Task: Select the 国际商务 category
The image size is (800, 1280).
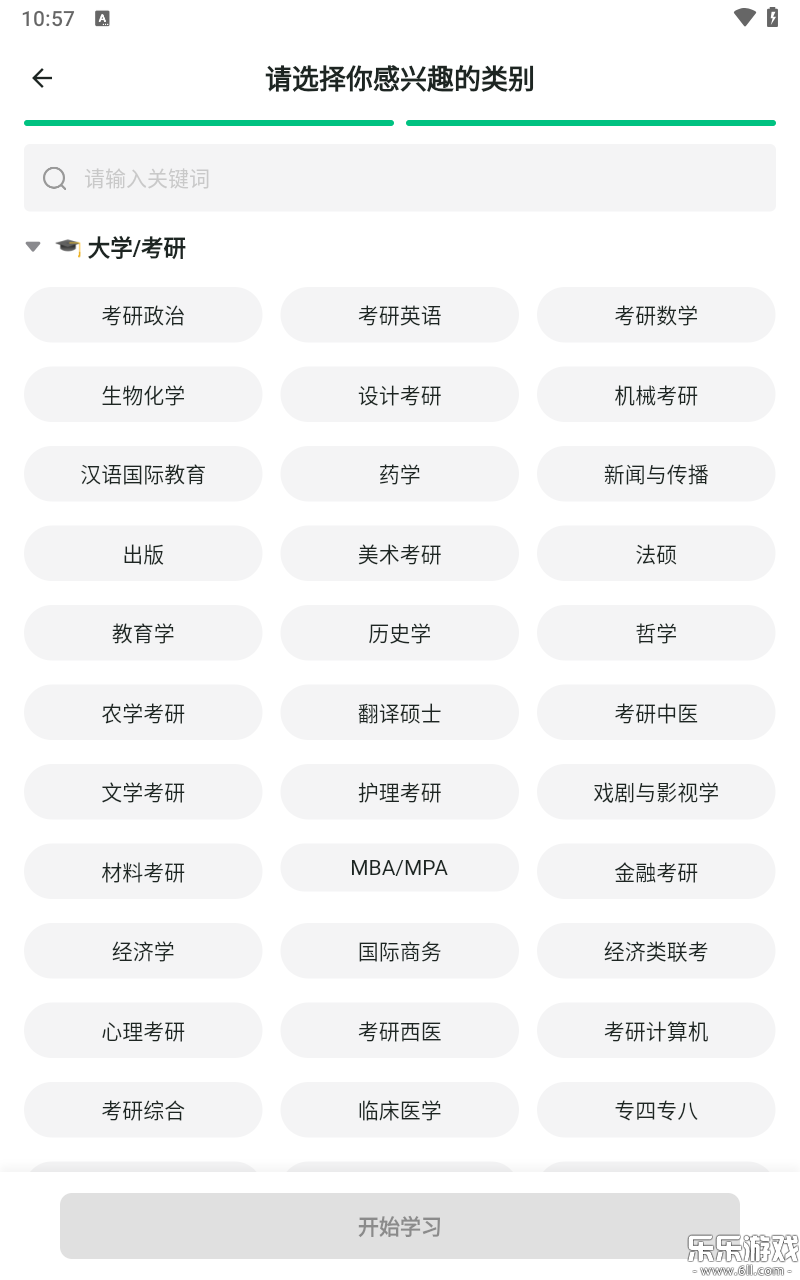Action: pyautogui.click(x=399, y=952)
